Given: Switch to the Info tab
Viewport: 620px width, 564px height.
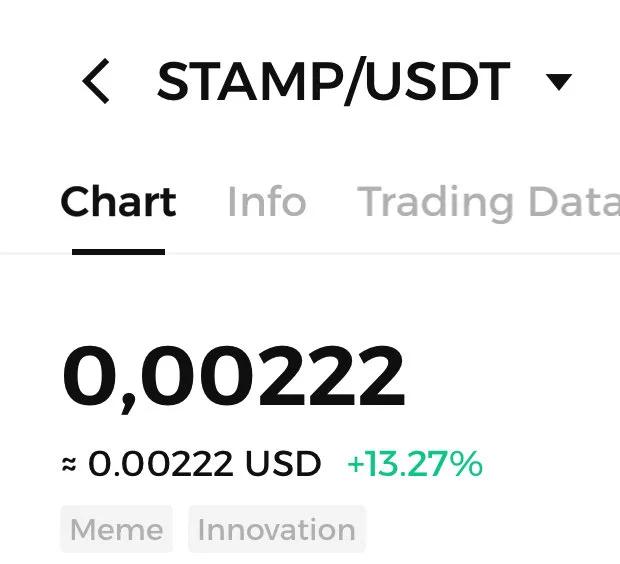Looking at the screenshot, I should (267, 202).
